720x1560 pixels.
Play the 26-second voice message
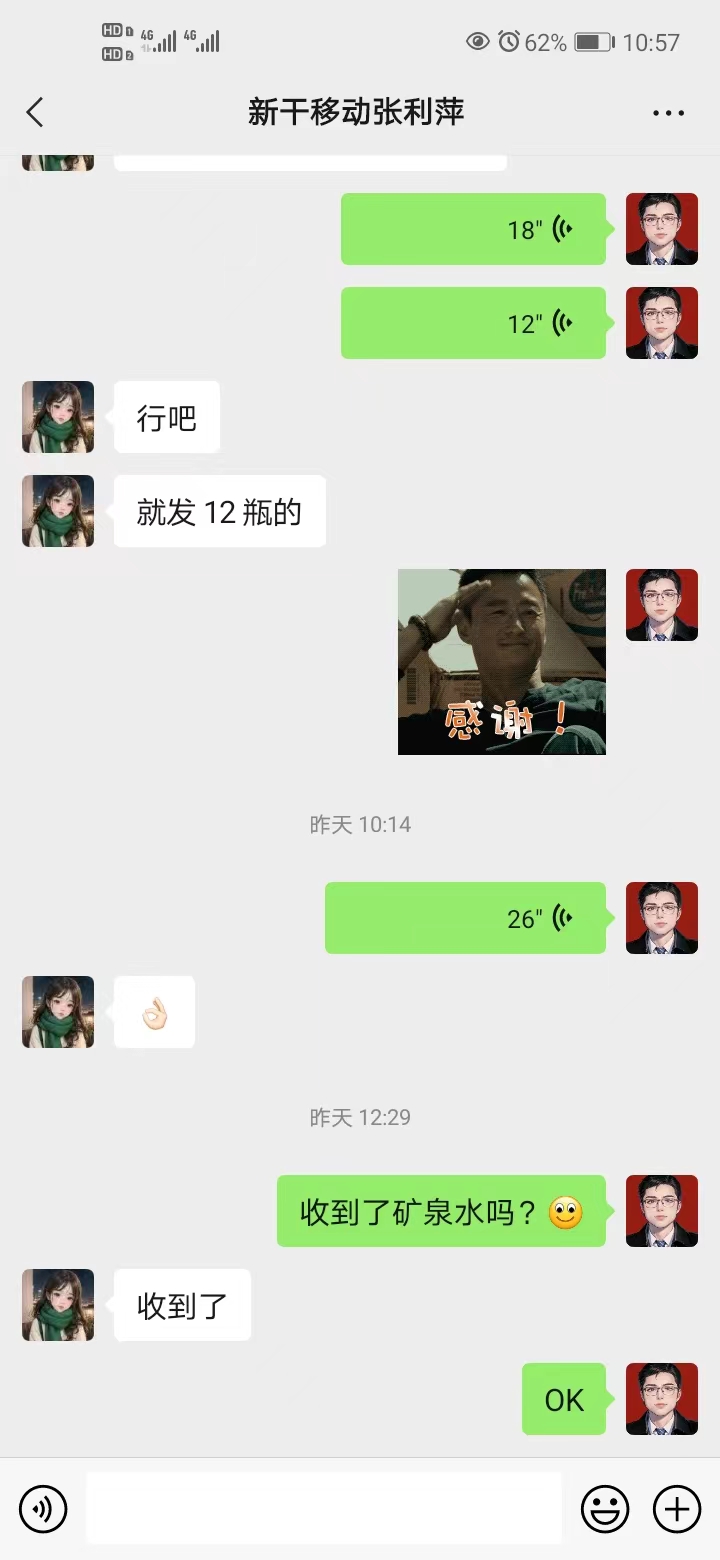[465, 918]
